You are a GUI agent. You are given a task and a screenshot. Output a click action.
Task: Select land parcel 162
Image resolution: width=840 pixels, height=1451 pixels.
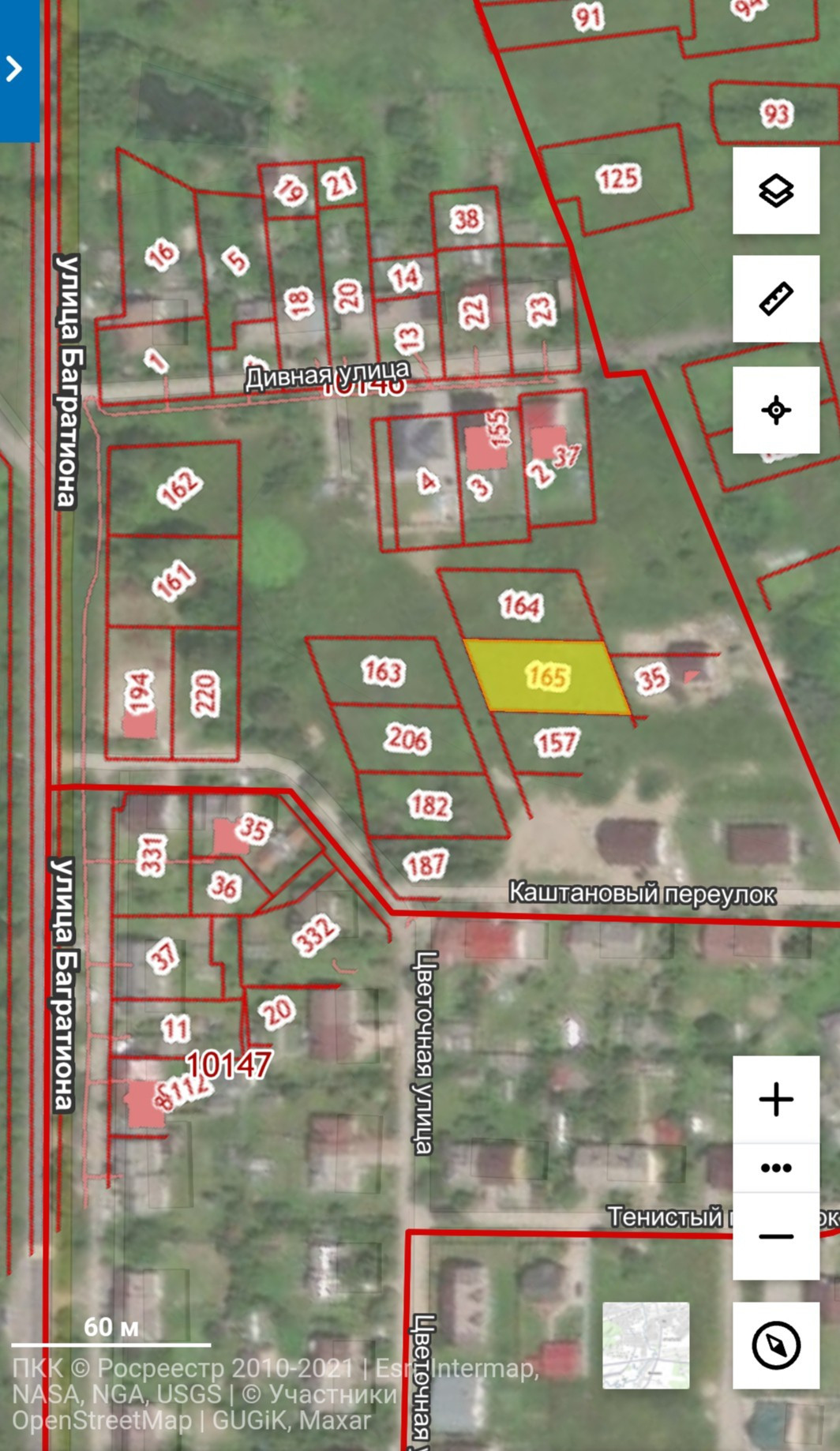click(179, 487)
